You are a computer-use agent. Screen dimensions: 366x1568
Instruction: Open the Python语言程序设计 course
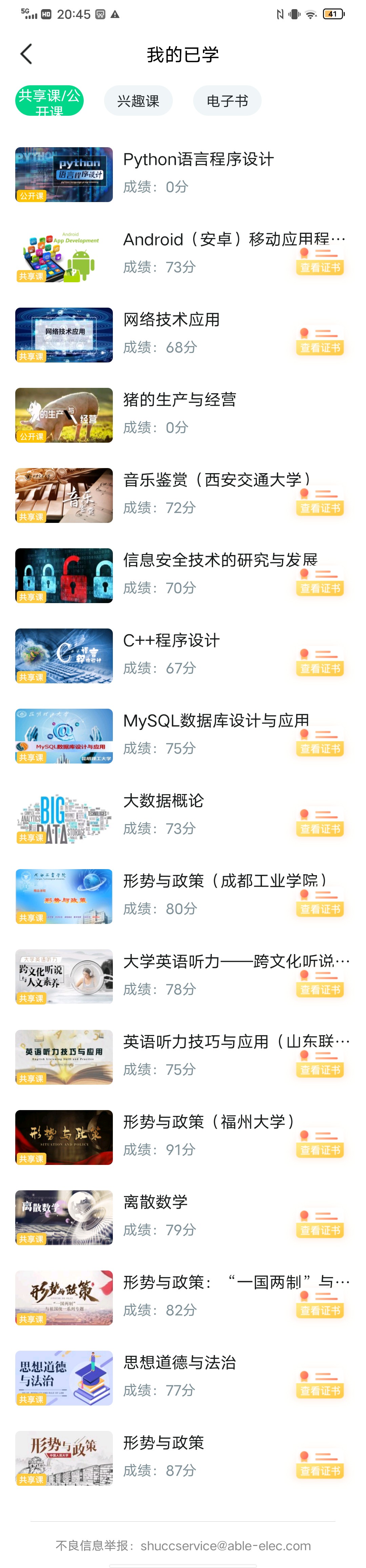tap(198, 159)
